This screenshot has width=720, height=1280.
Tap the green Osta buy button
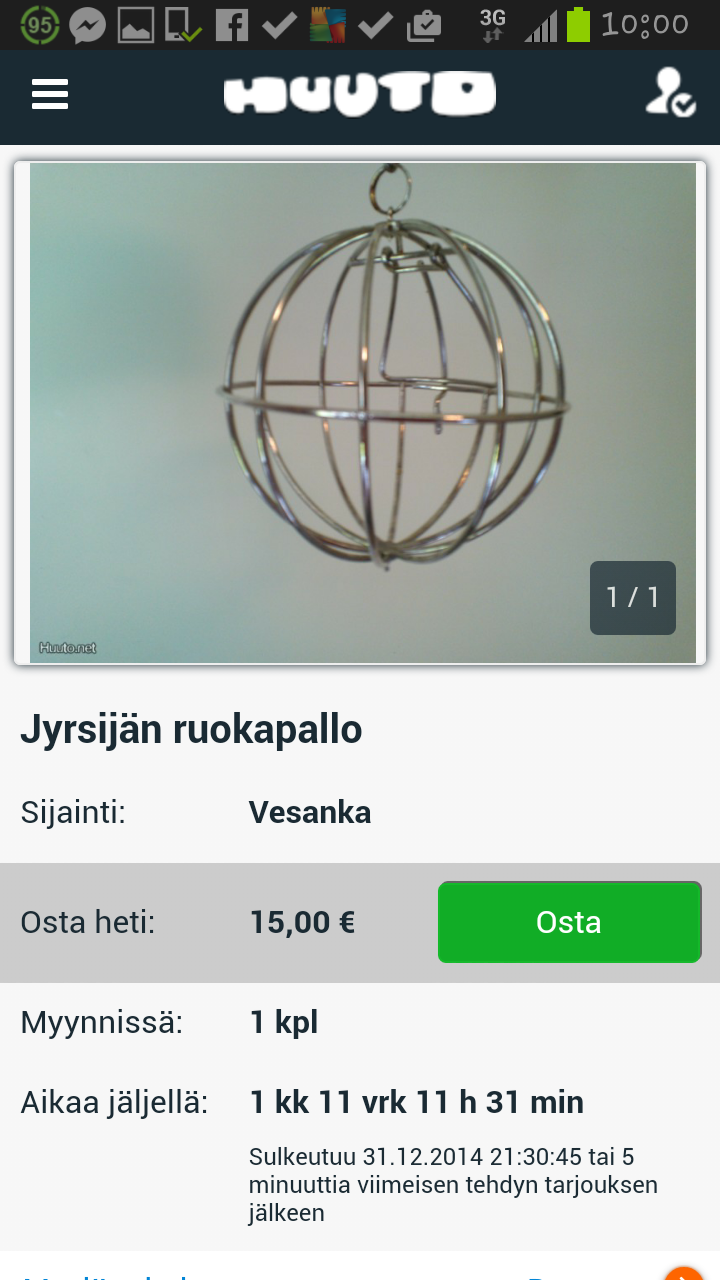(569, 922)
